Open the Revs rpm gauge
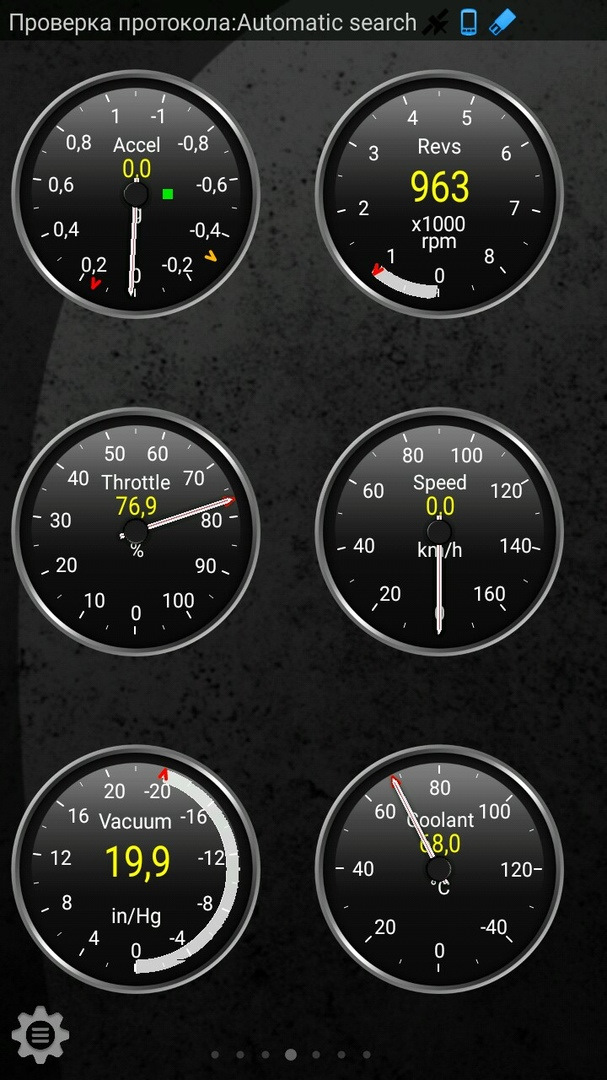Viewport: 607px width, 1080px height. [x=439, y=194]
